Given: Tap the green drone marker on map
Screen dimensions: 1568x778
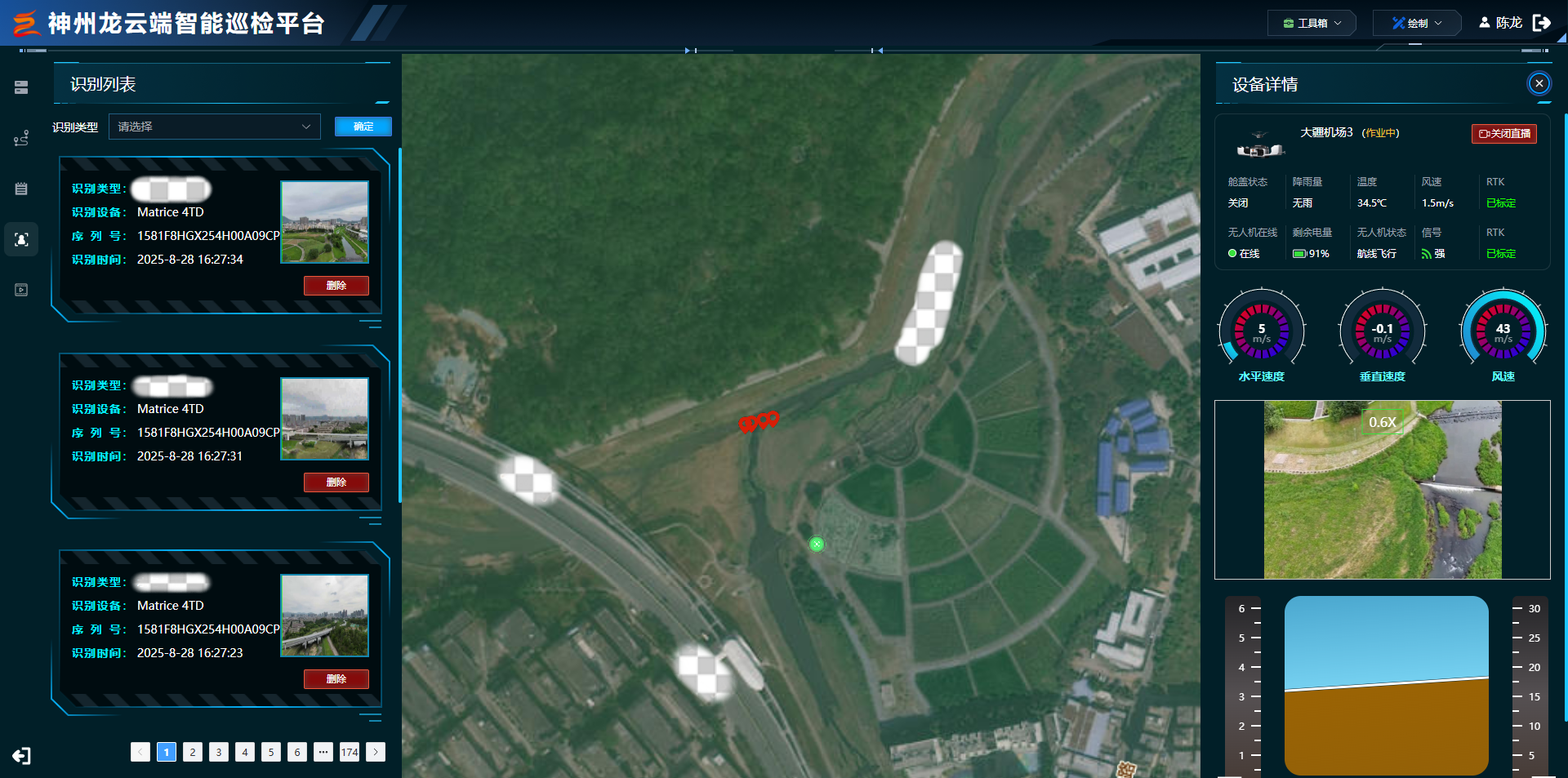Looking at the screenshot, I should point(817,545).
